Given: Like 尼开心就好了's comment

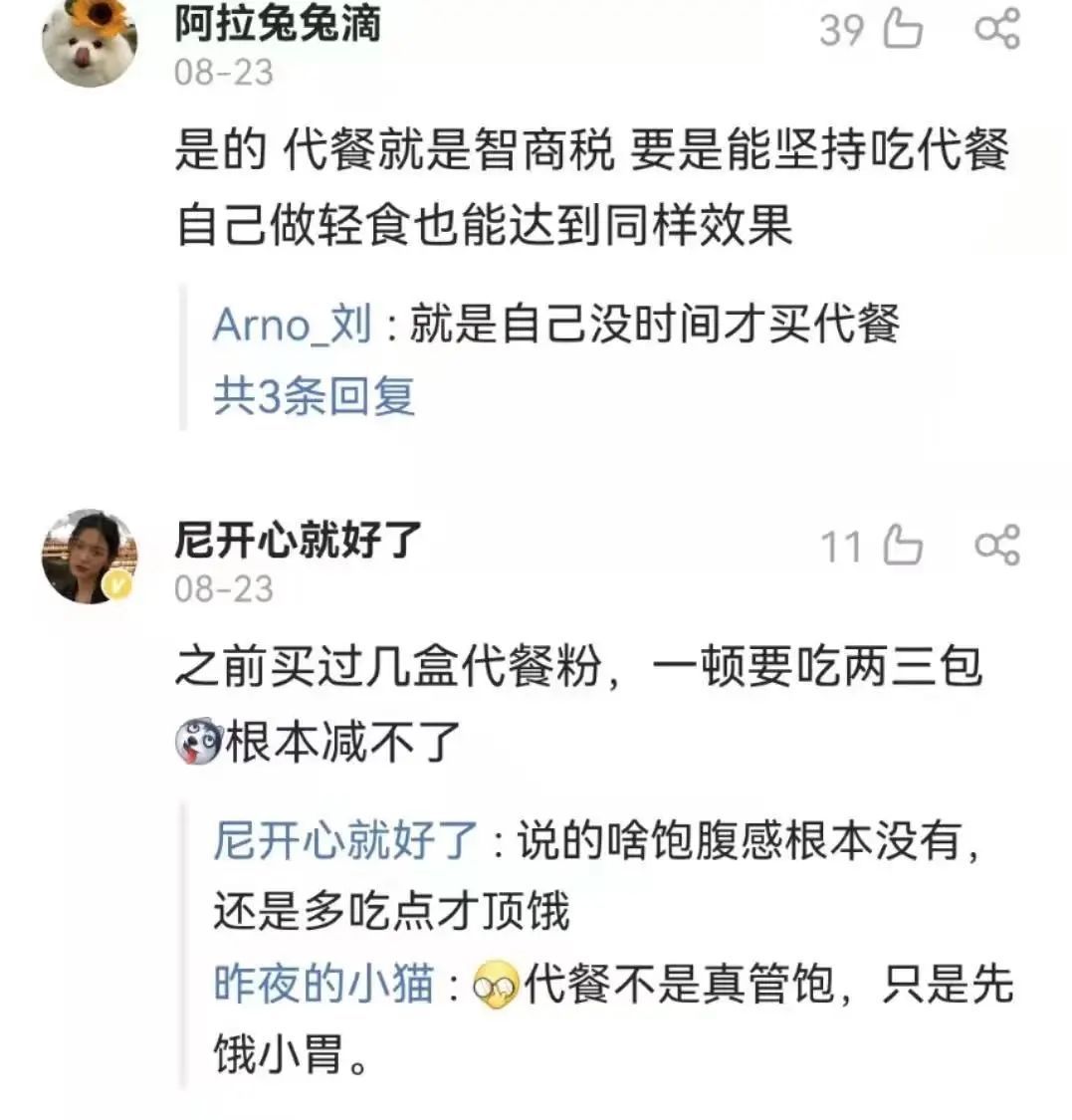Looking at the screenshot, I should 902,546.
